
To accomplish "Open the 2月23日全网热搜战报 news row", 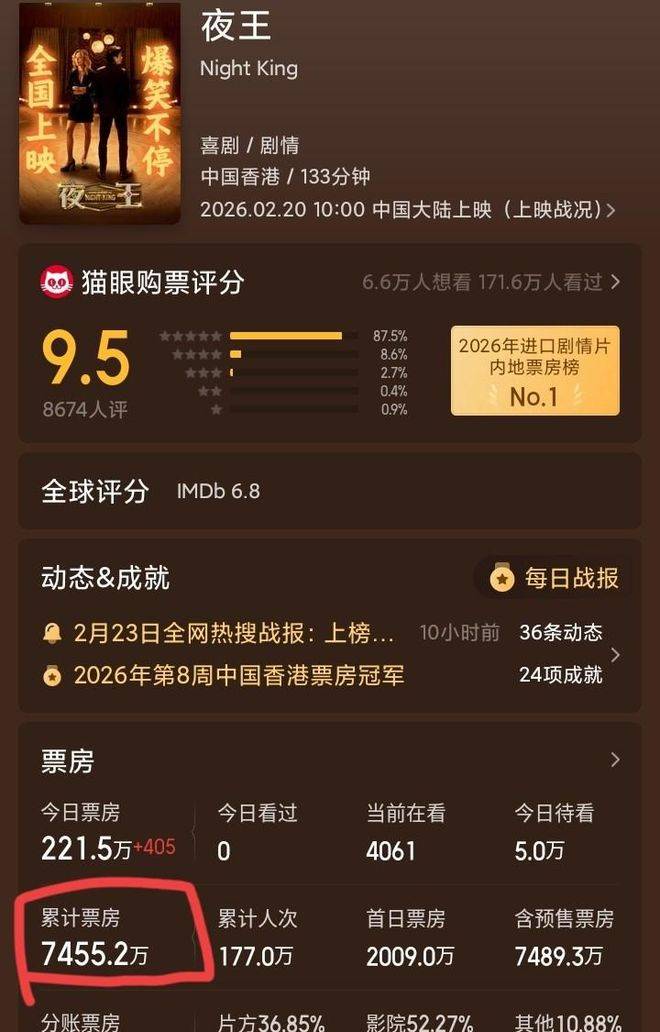I will tap(235, 633).
